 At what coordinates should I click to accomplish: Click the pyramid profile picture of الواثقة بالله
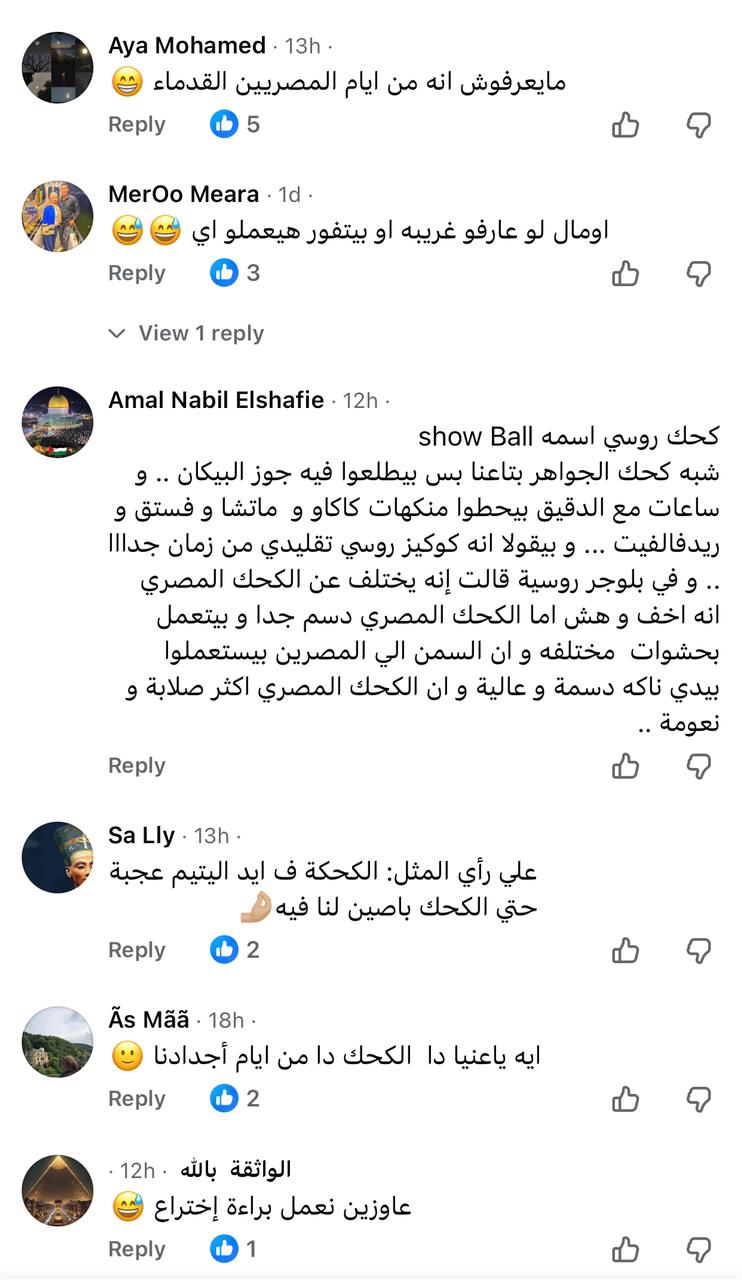click(57, 1188)
